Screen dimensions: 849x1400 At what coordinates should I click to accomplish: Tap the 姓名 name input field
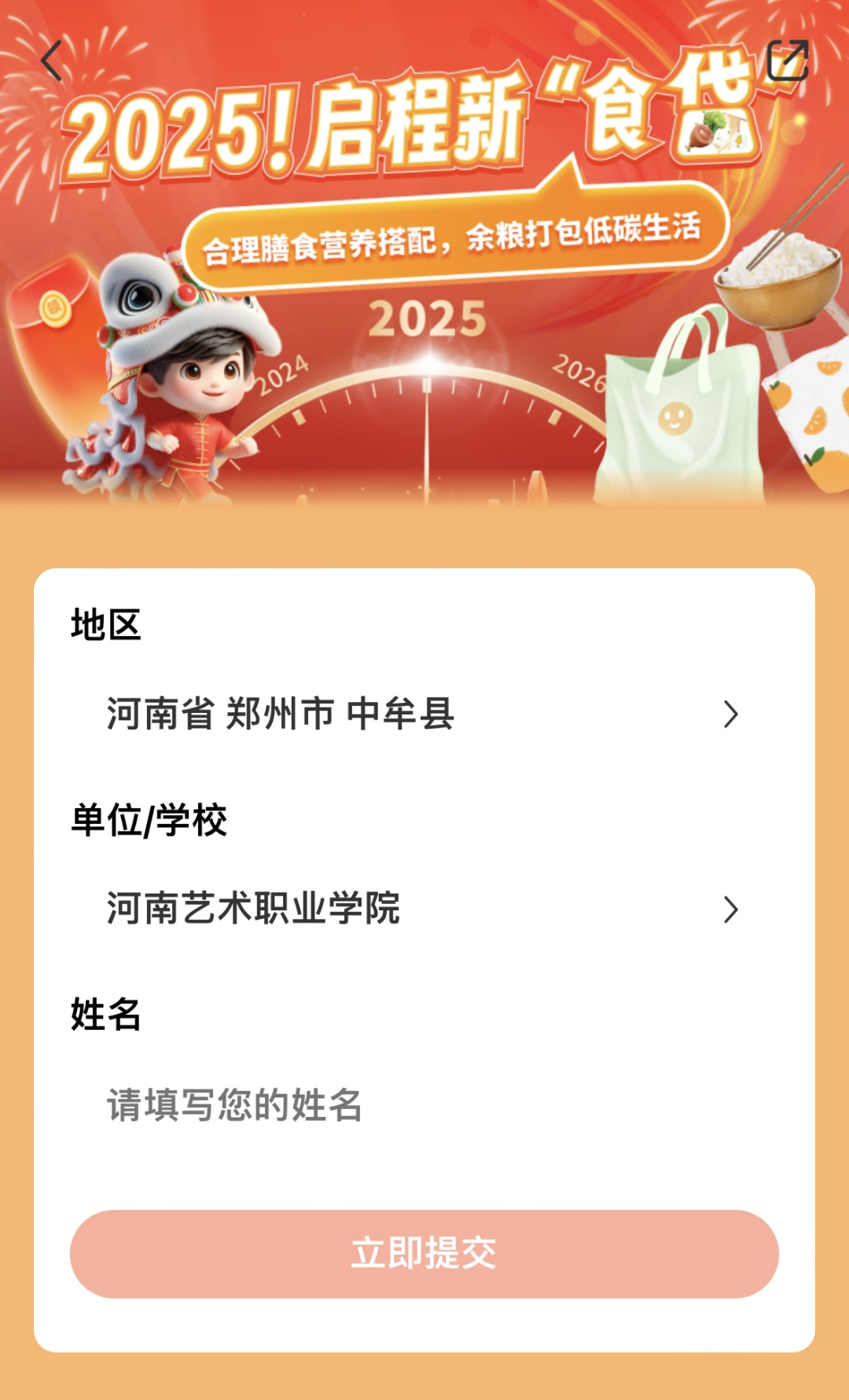(x=423, y=1104)
